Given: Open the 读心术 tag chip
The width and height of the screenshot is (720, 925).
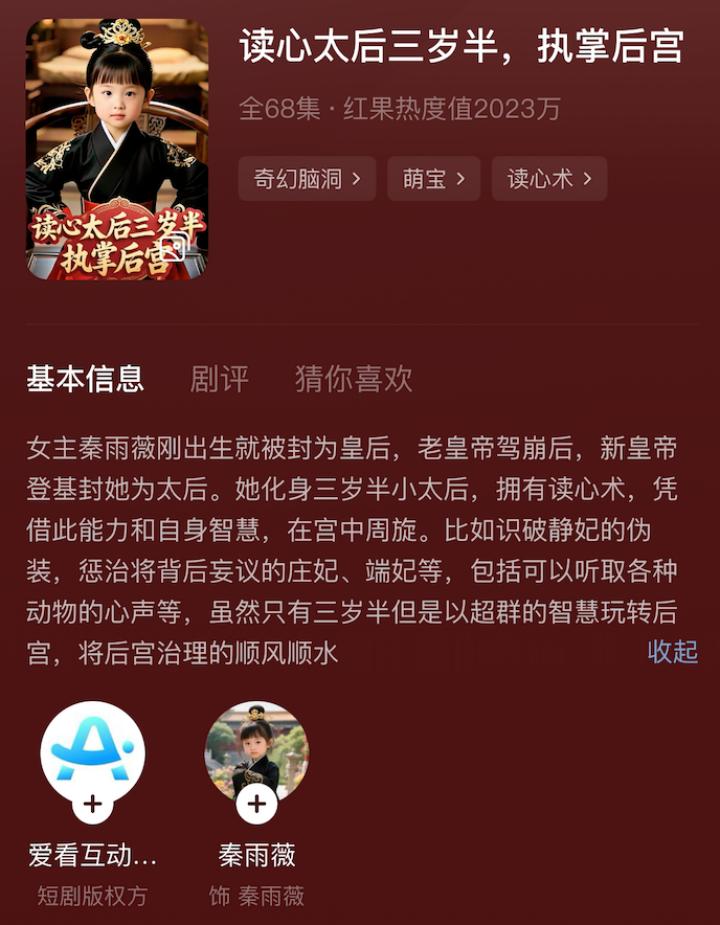Looking at the screenshot, I should click(x=549, y=179).
